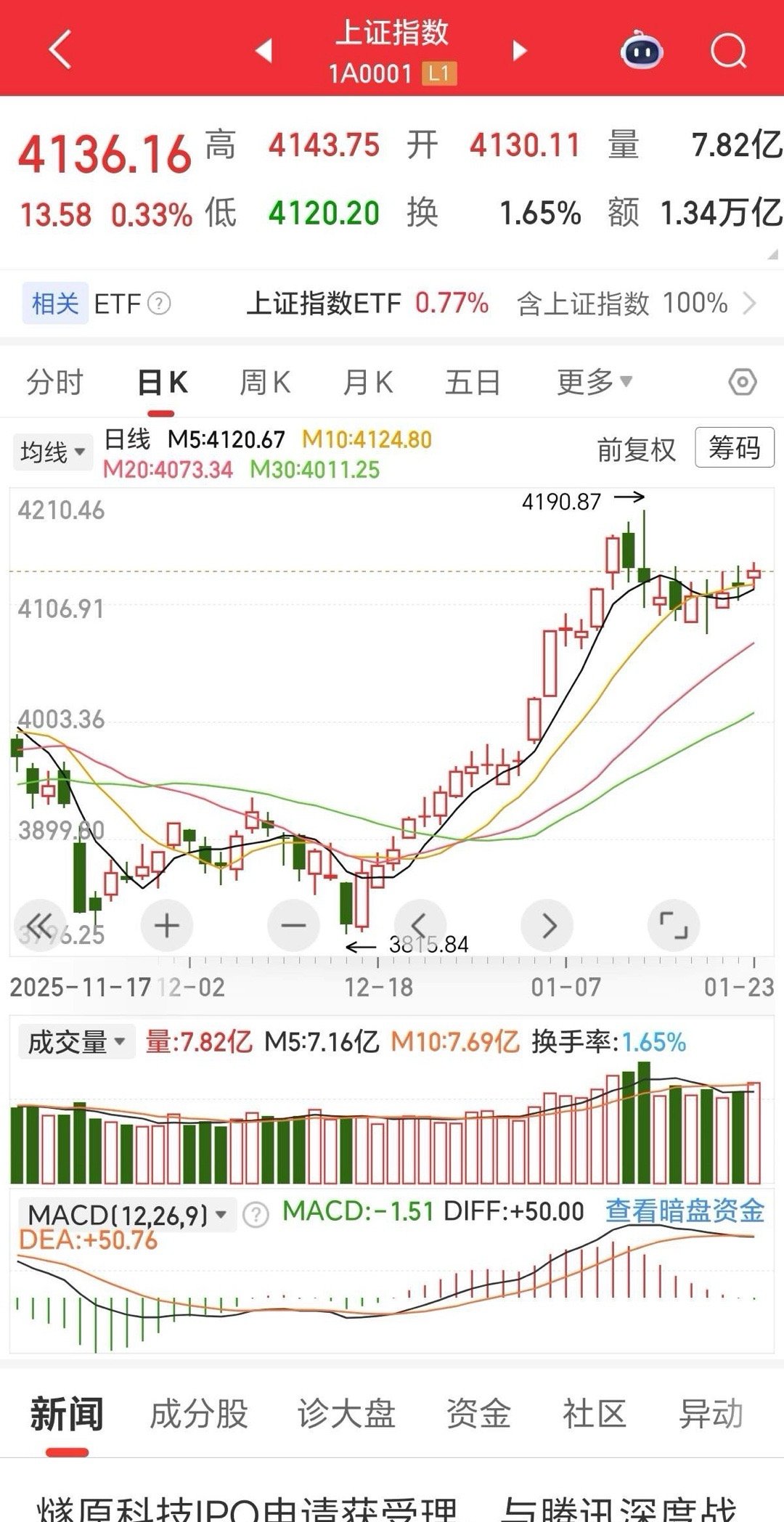
Task: Switch to the 成分股 tab
Action: [199, 1414]
